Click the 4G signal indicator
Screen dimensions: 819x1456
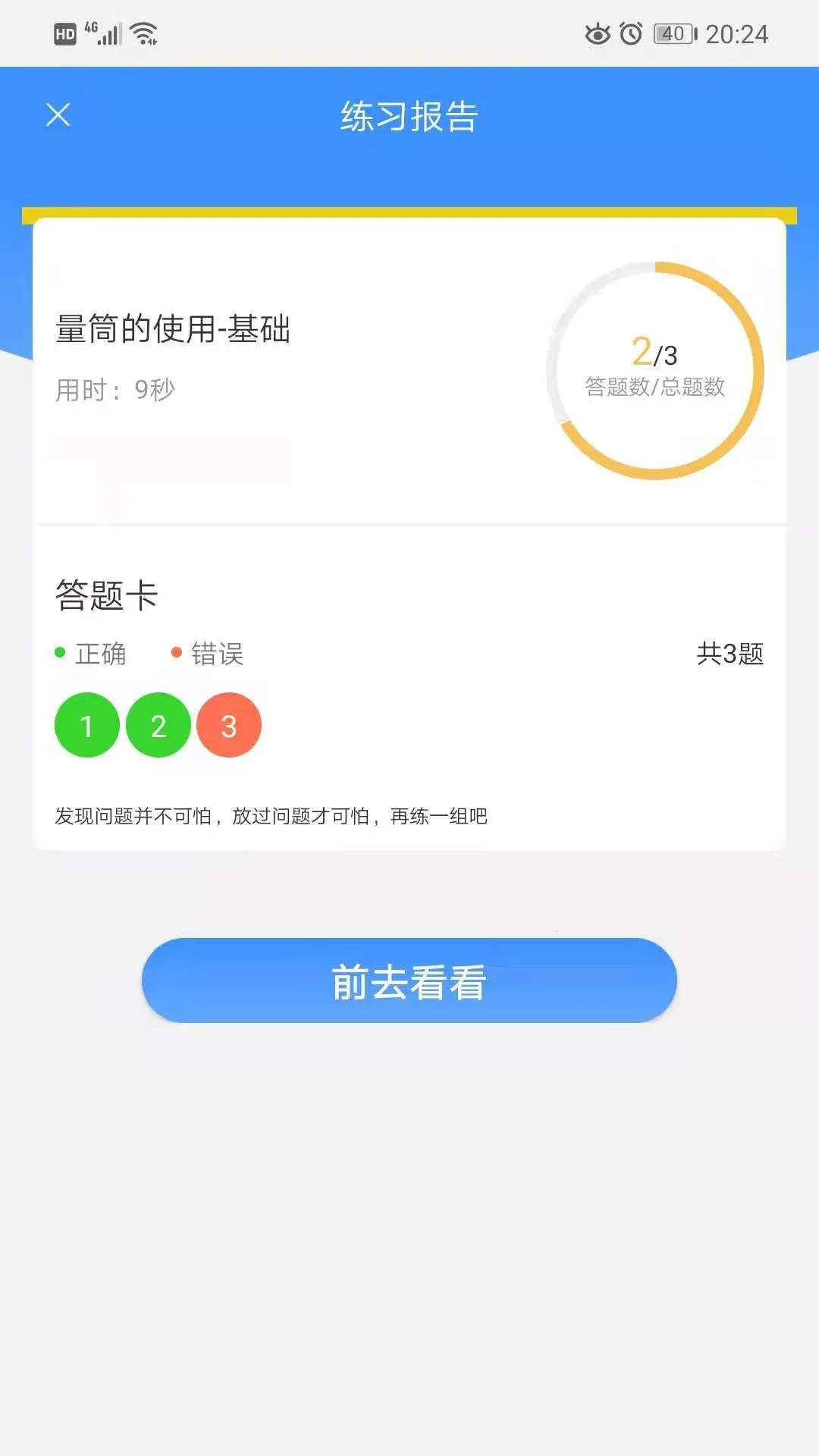(103, 33)
